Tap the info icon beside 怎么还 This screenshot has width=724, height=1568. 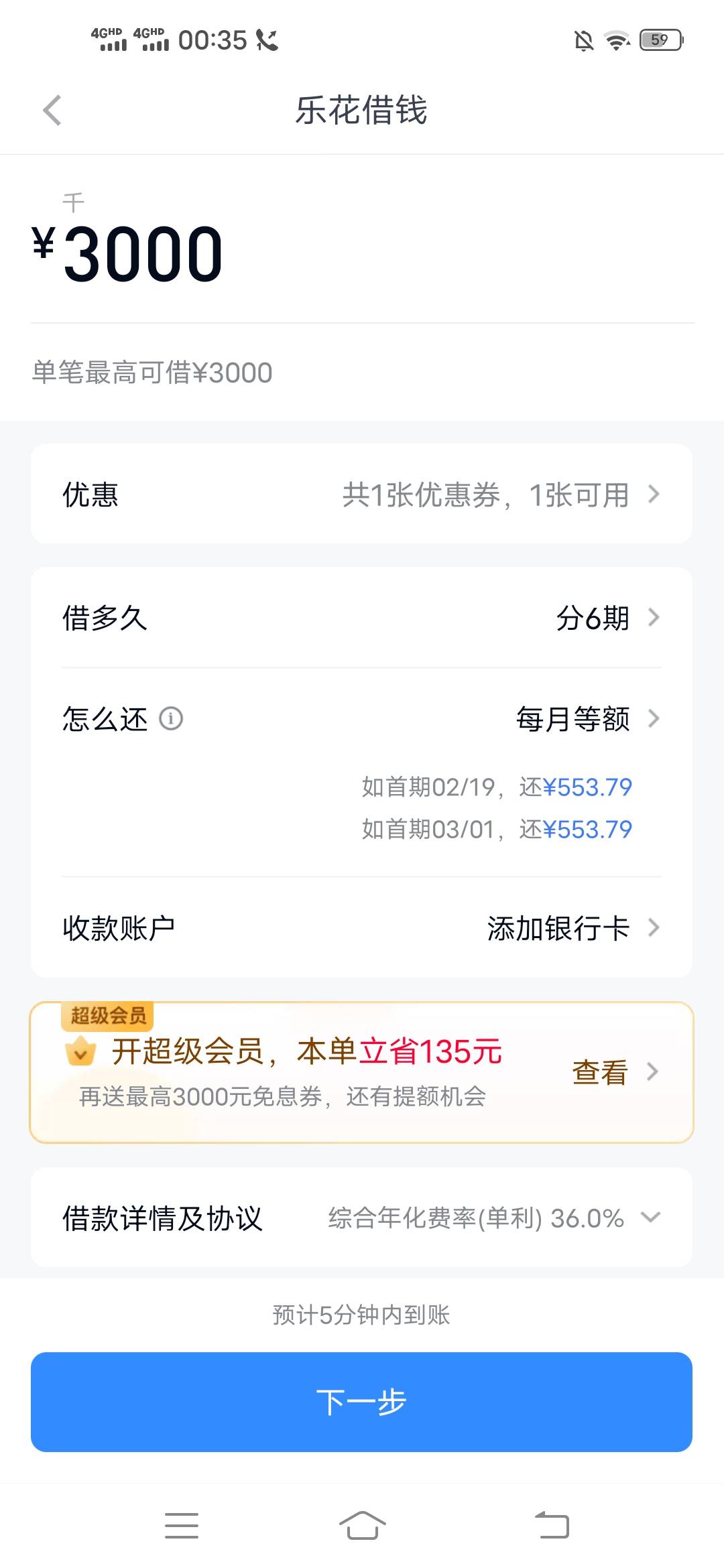[x=171, y=719]
